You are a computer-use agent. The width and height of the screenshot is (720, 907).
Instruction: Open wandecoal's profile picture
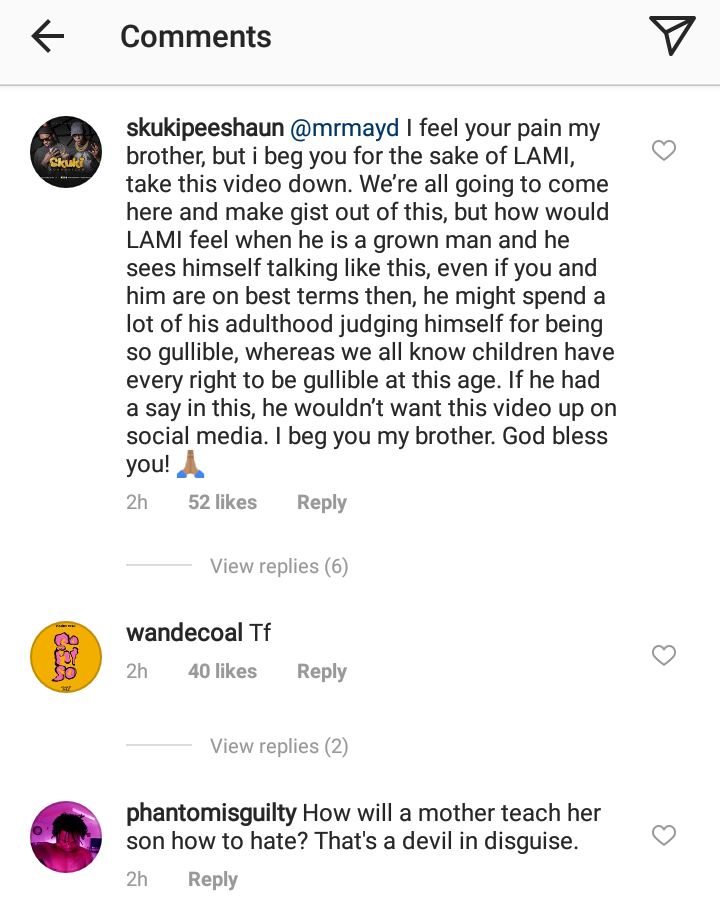(x=66, y=657)
